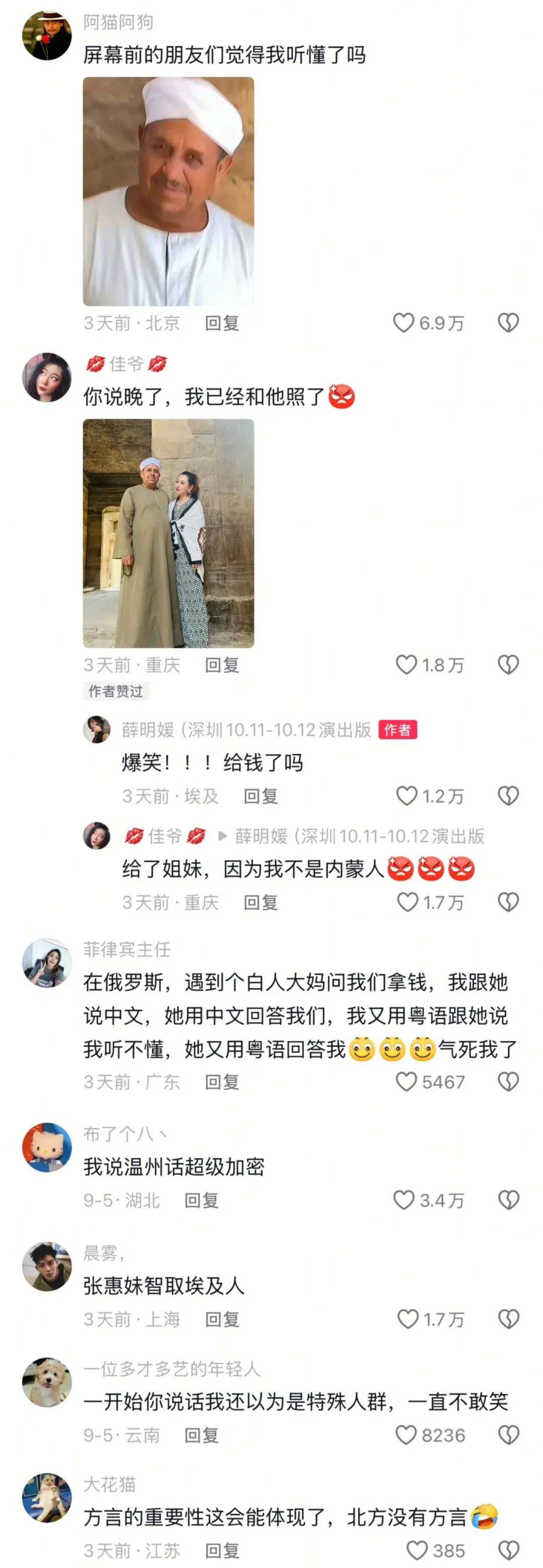
Task: Like 晨雾's comment 张惠妹智取埃及人
Action: (x=407, y=1319)
